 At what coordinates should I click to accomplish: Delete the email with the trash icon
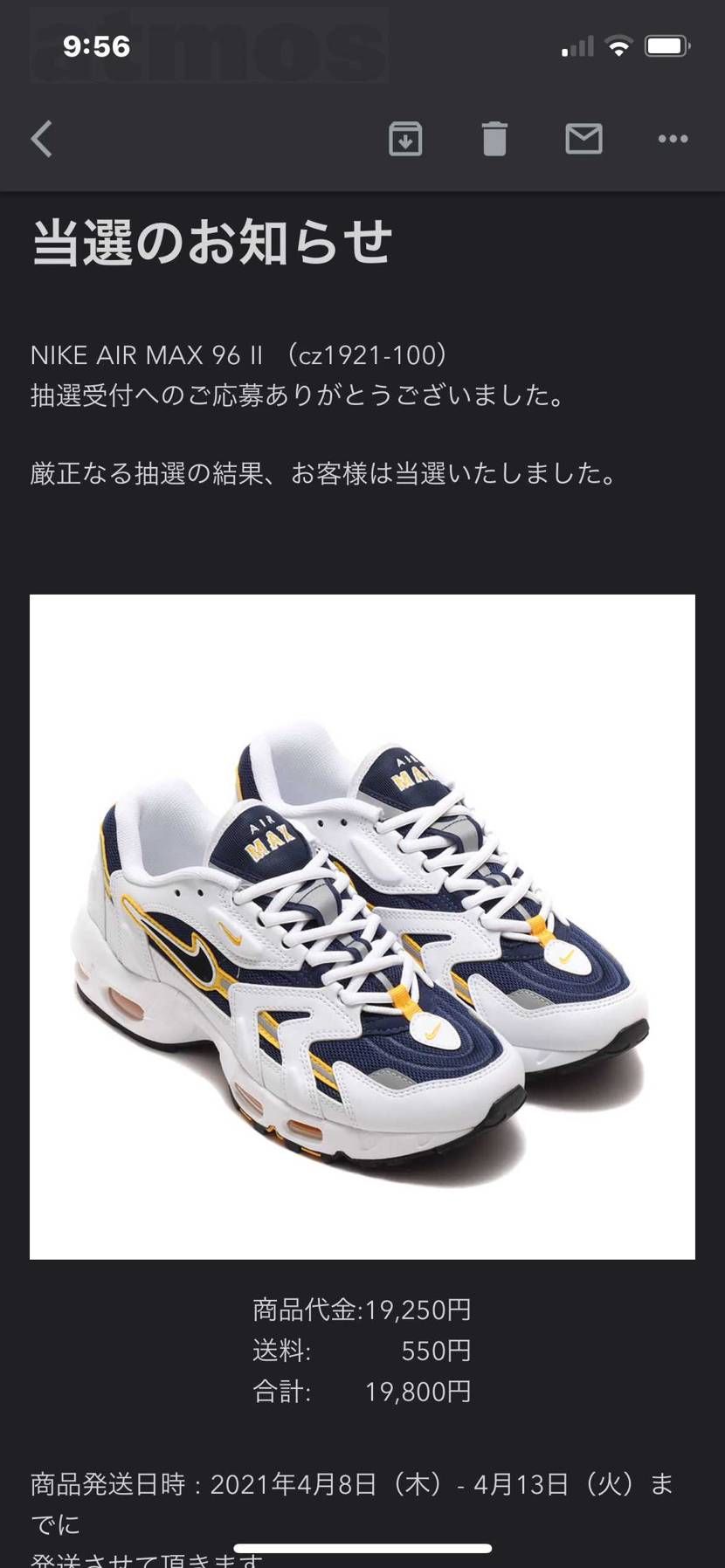(x=494, y=138)
